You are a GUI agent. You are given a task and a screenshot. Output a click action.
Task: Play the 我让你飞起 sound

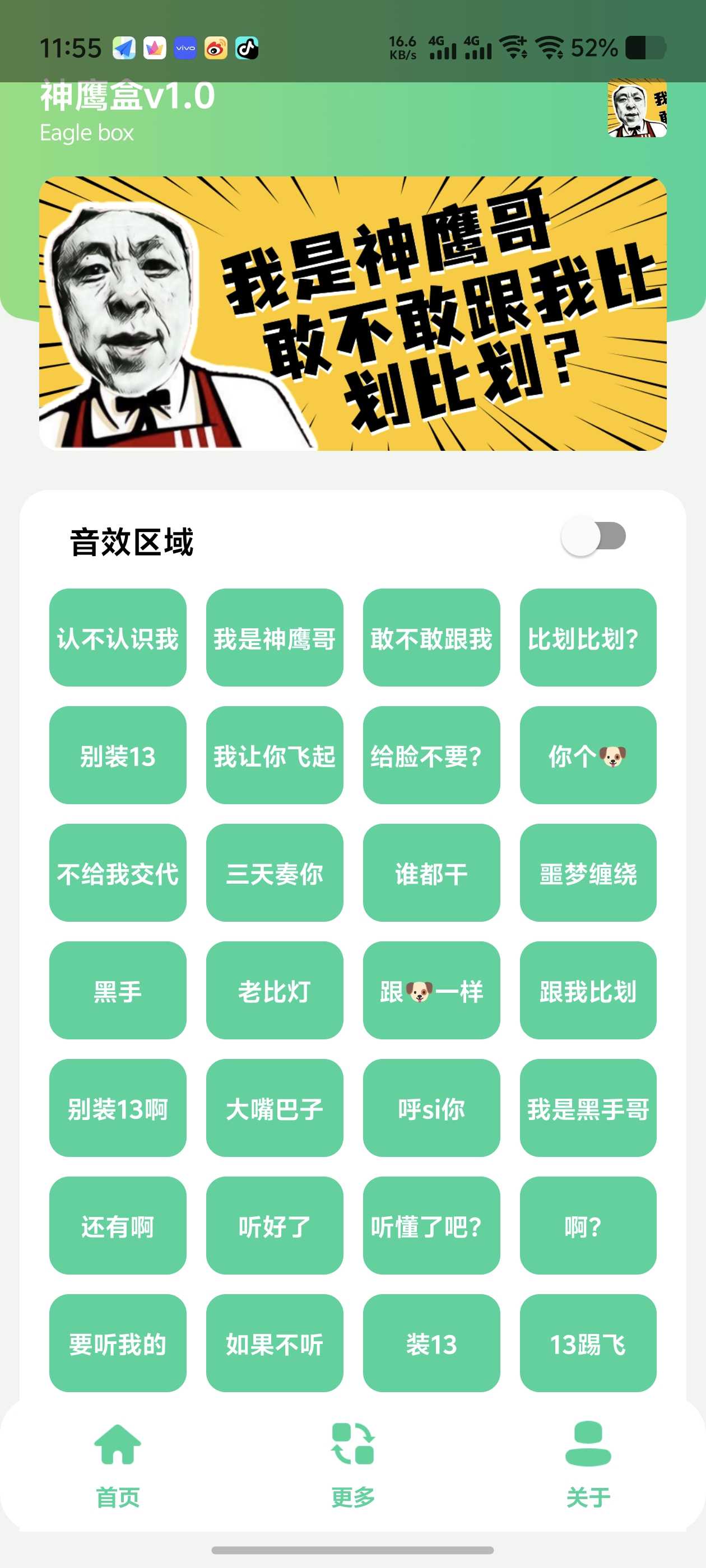coord(274,755)
